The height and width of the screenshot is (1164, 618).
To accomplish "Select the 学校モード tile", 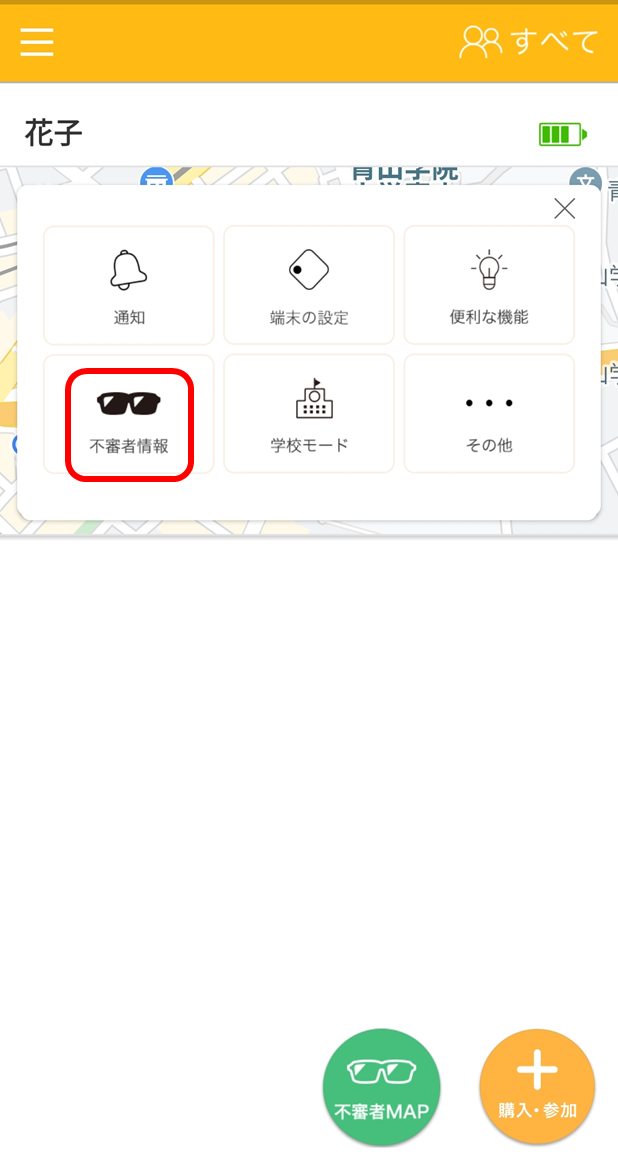I will [309, 413].
